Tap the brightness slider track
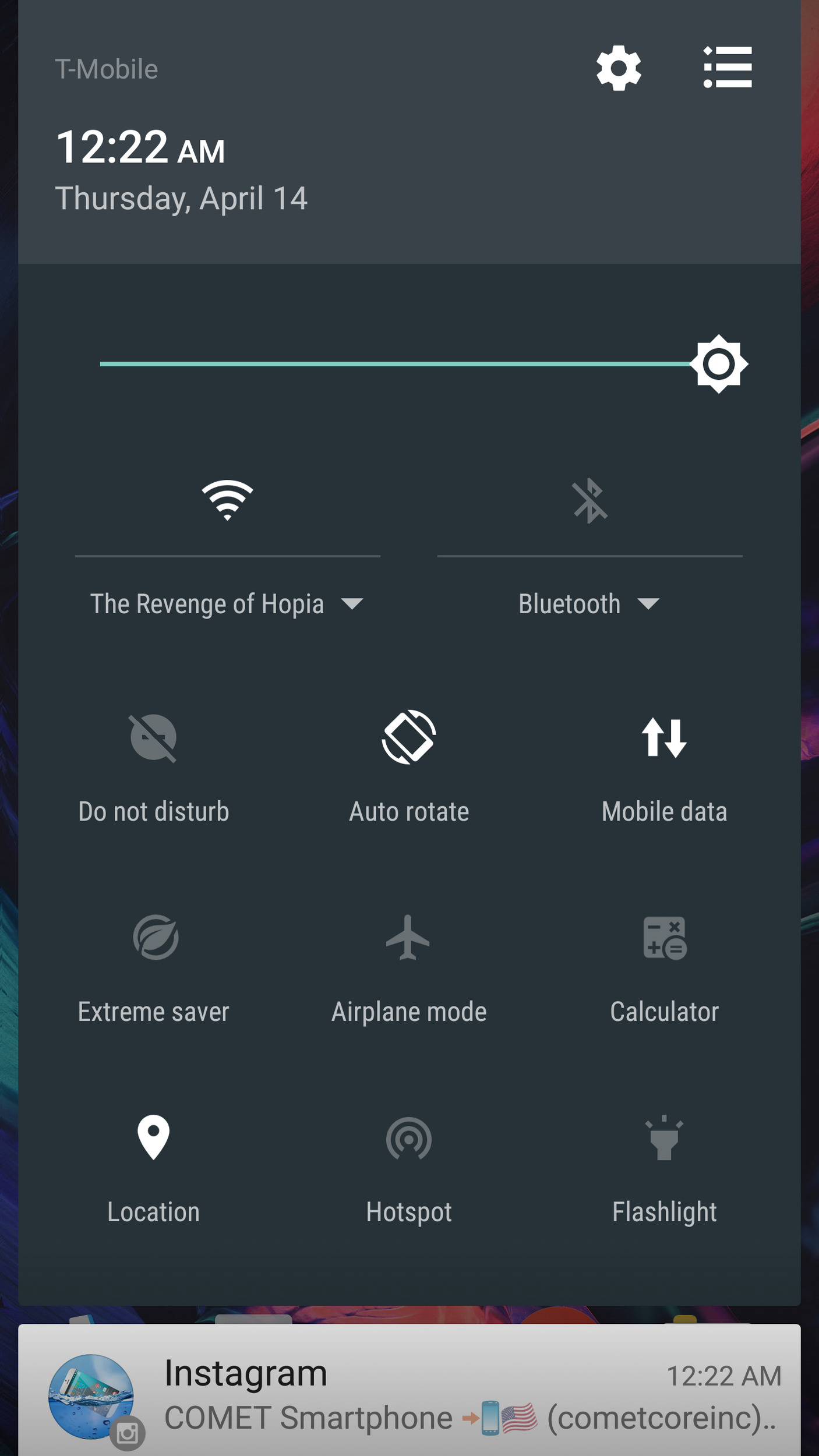Image resolution: width=819 pixels, height=1456 pixels. tap(396, 364)
